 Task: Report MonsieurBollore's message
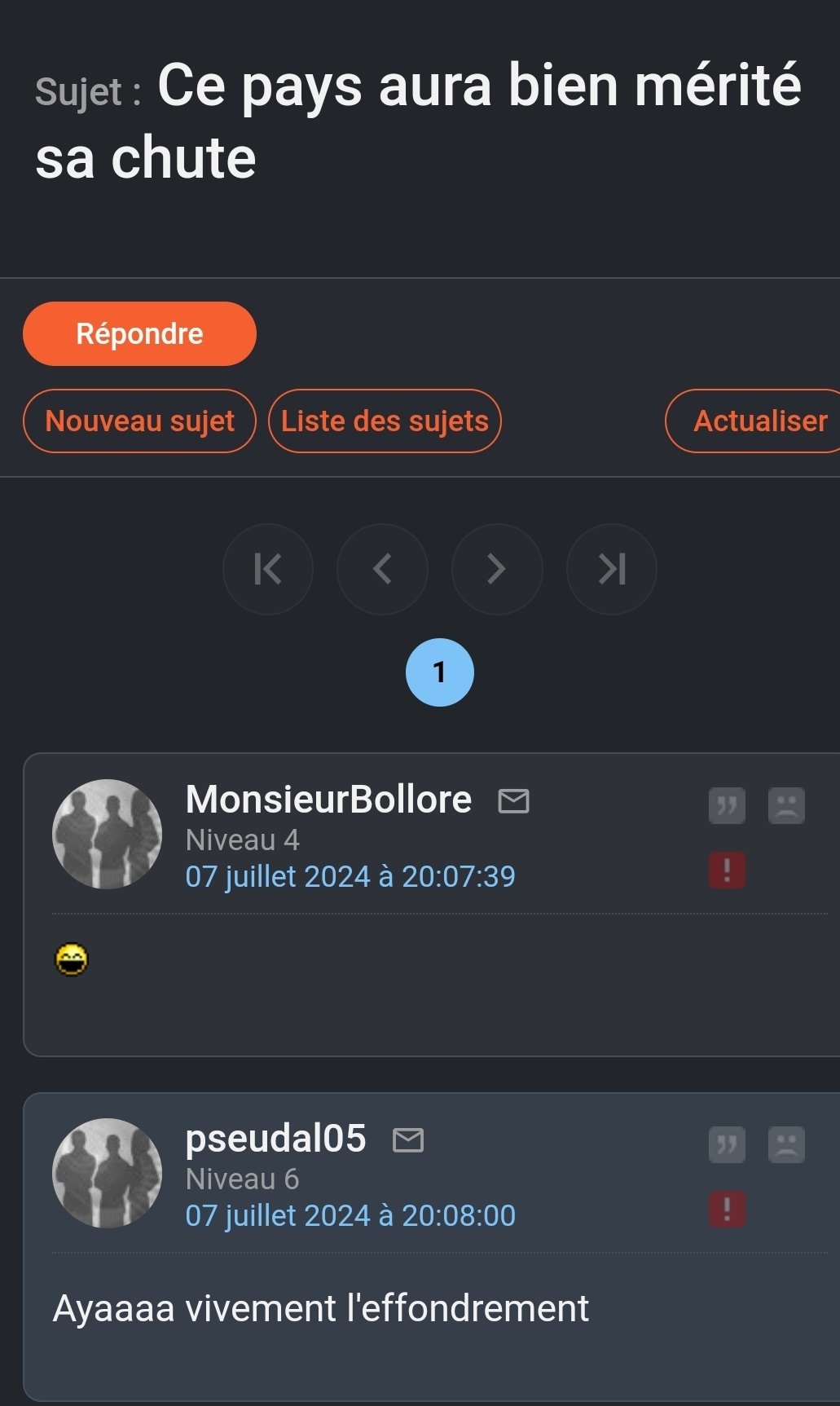point(727,870)
